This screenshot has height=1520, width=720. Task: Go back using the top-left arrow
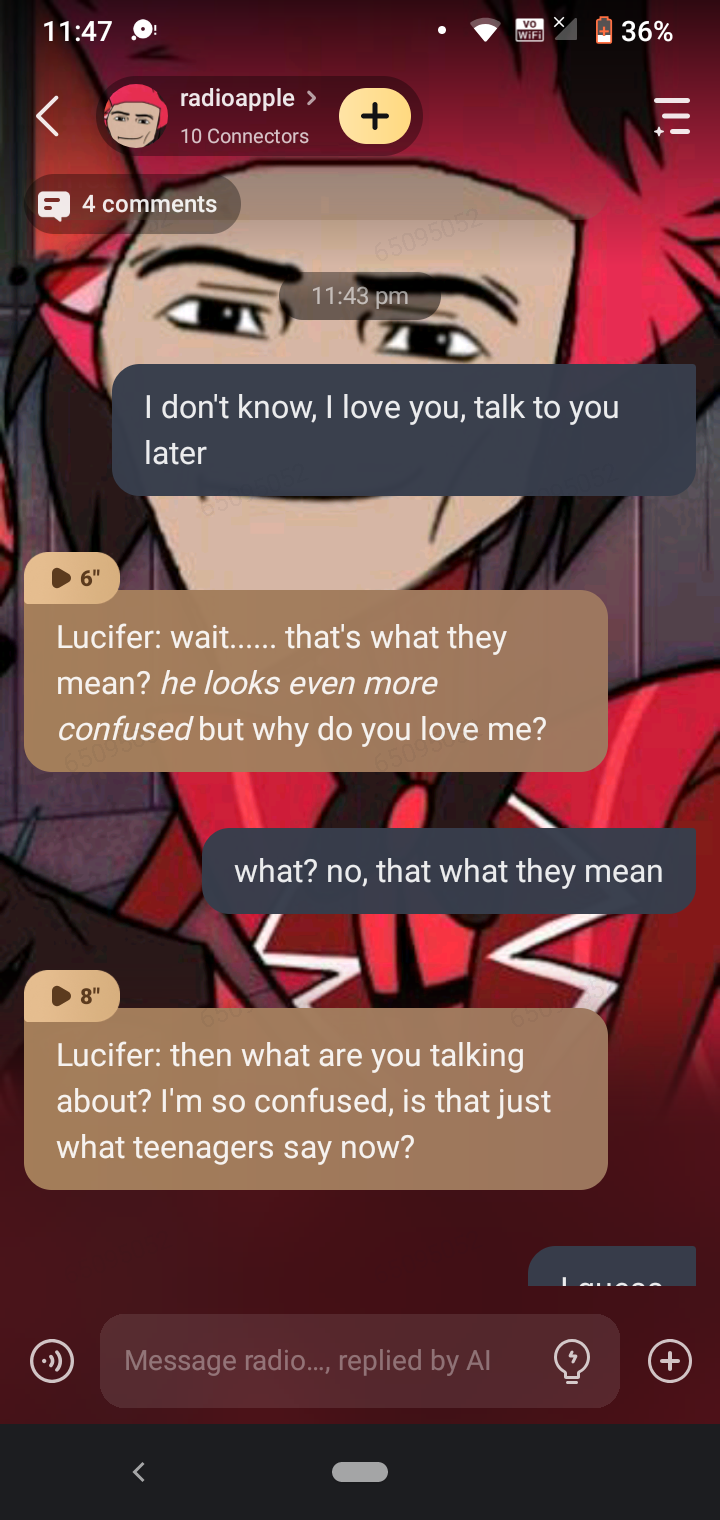[47, 117]
